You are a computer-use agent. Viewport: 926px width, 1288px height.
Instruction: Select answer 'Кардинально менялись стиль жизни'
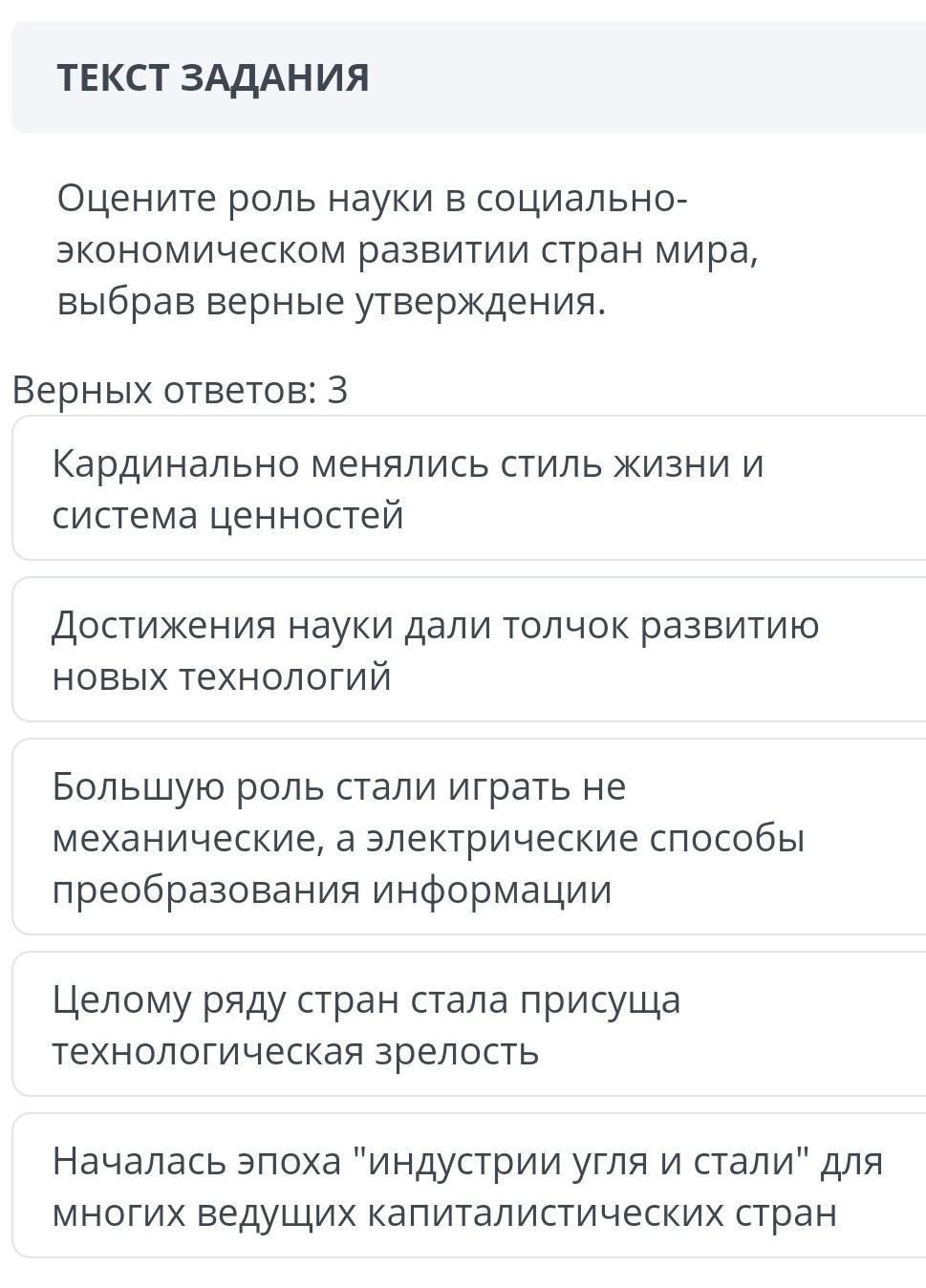[468, 489]
